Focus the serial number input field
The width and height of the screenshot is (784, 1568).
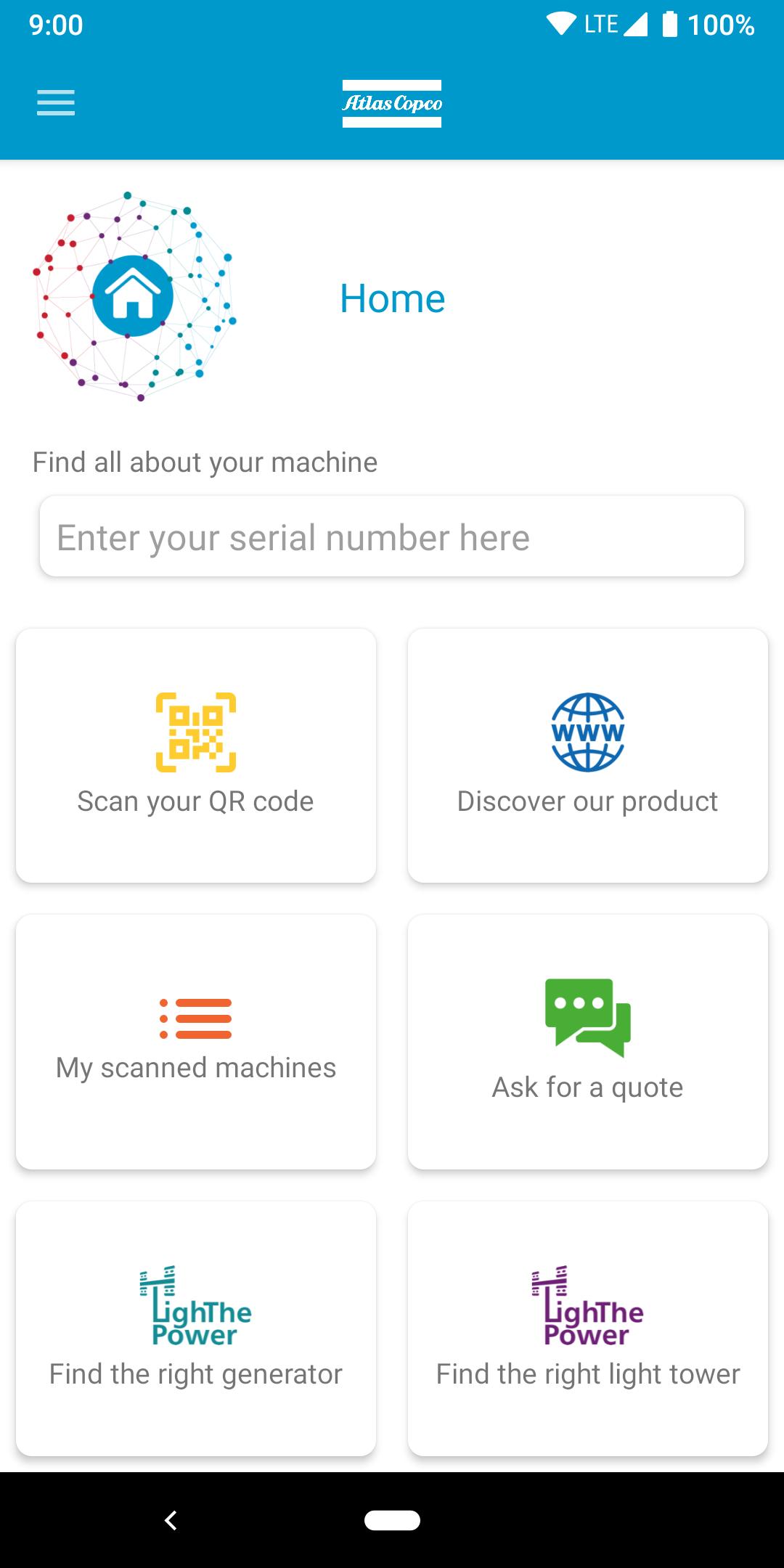392,537
